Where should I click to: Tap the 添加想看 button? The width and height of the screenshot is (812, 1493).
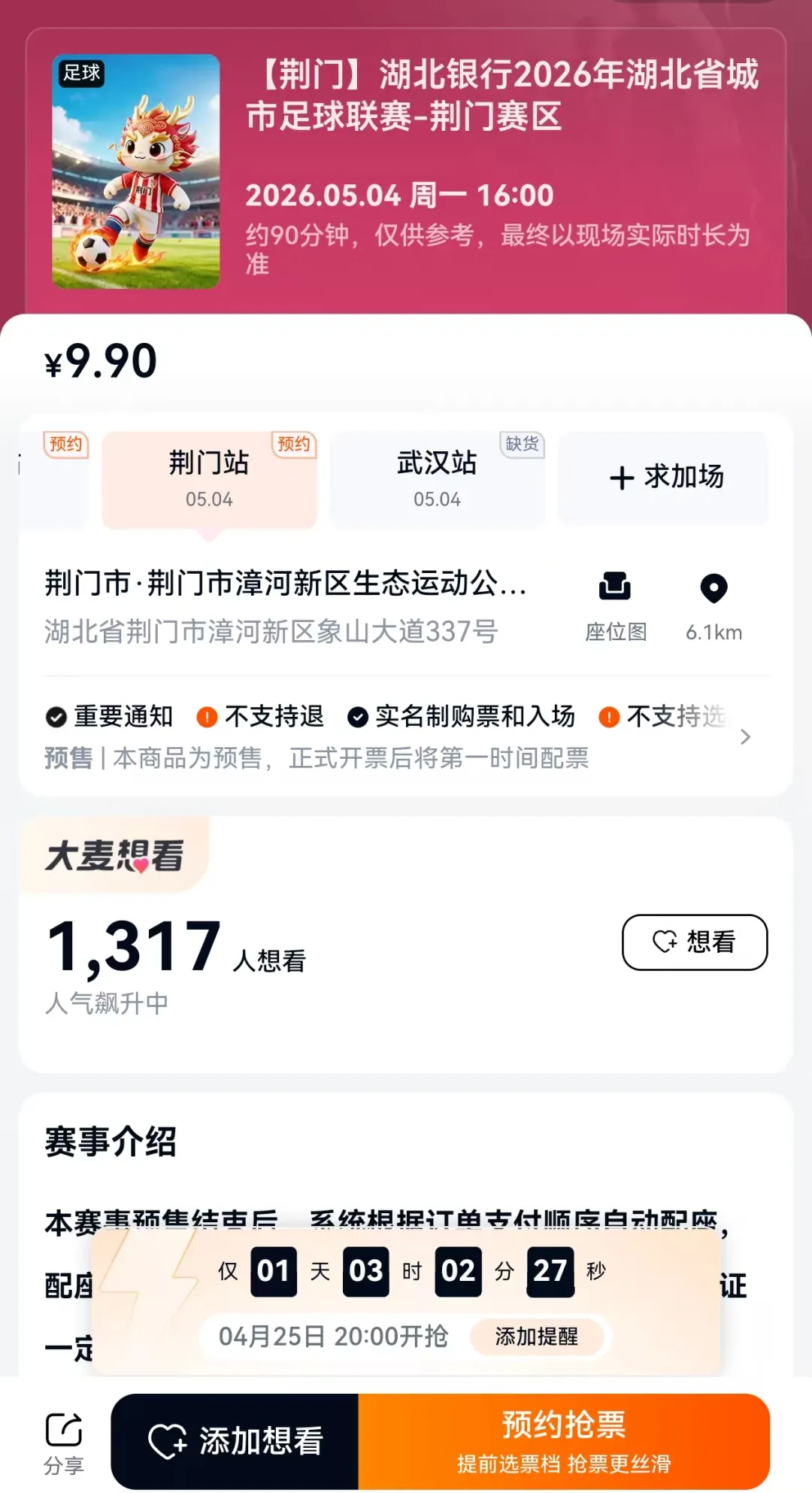pos(235,1441)
